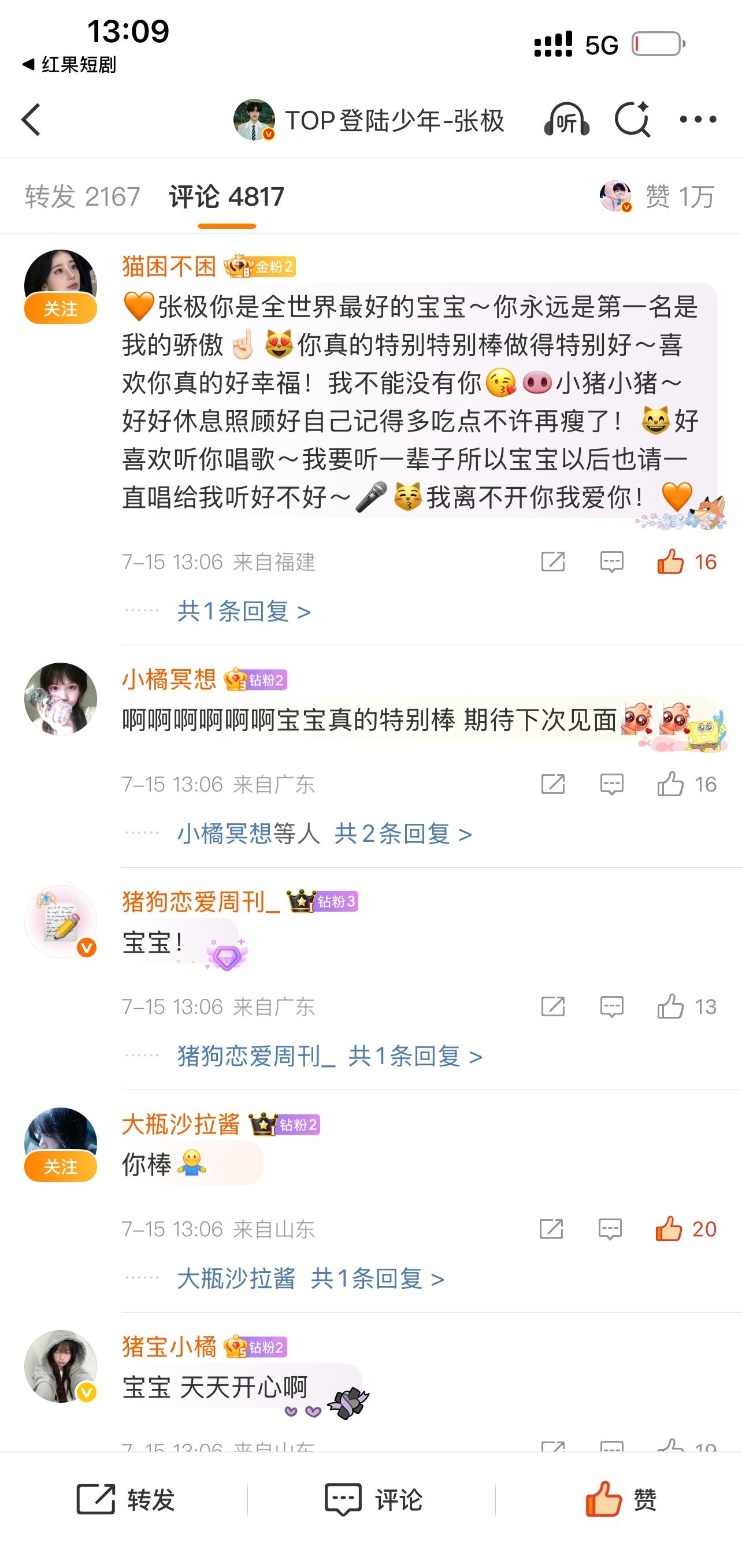Open 猪宝小橘's profile avatar
Screen dimensions: 742x1568
click(x=60, y=1365)
